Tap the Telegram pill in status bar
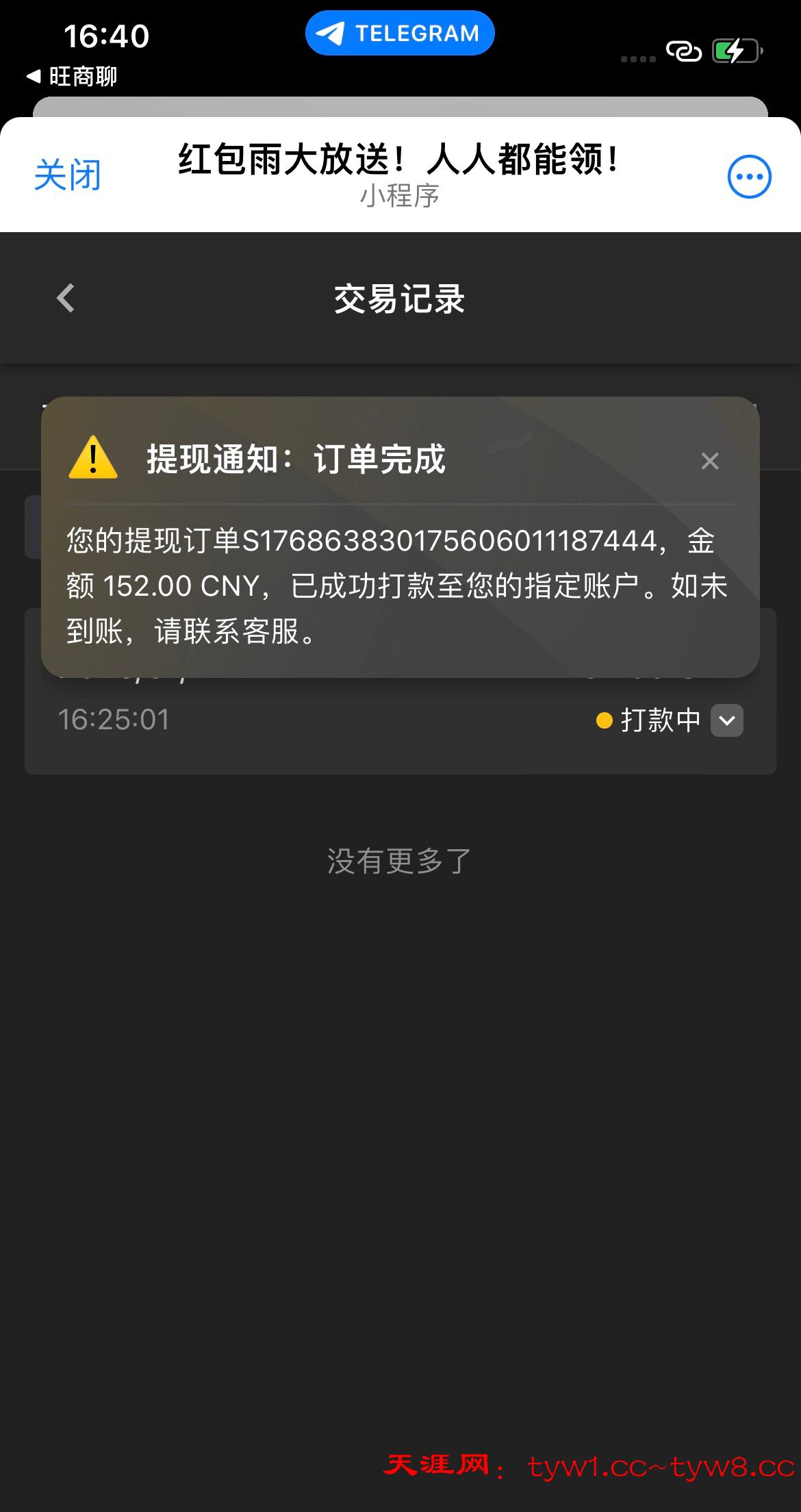The image size is (801, 1512). (x=400, y=34)
